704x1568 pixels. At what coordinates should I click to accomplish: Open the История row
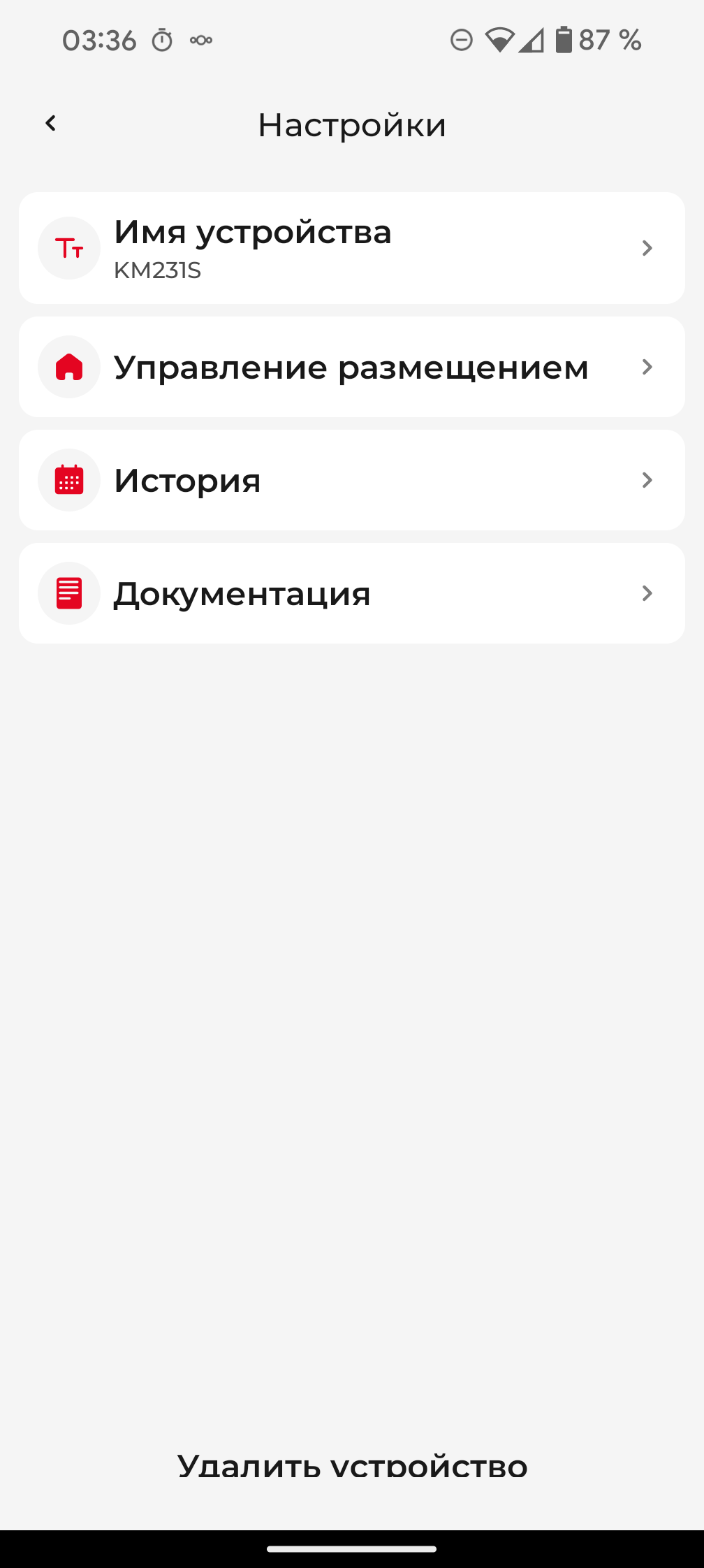click(351, 480)
